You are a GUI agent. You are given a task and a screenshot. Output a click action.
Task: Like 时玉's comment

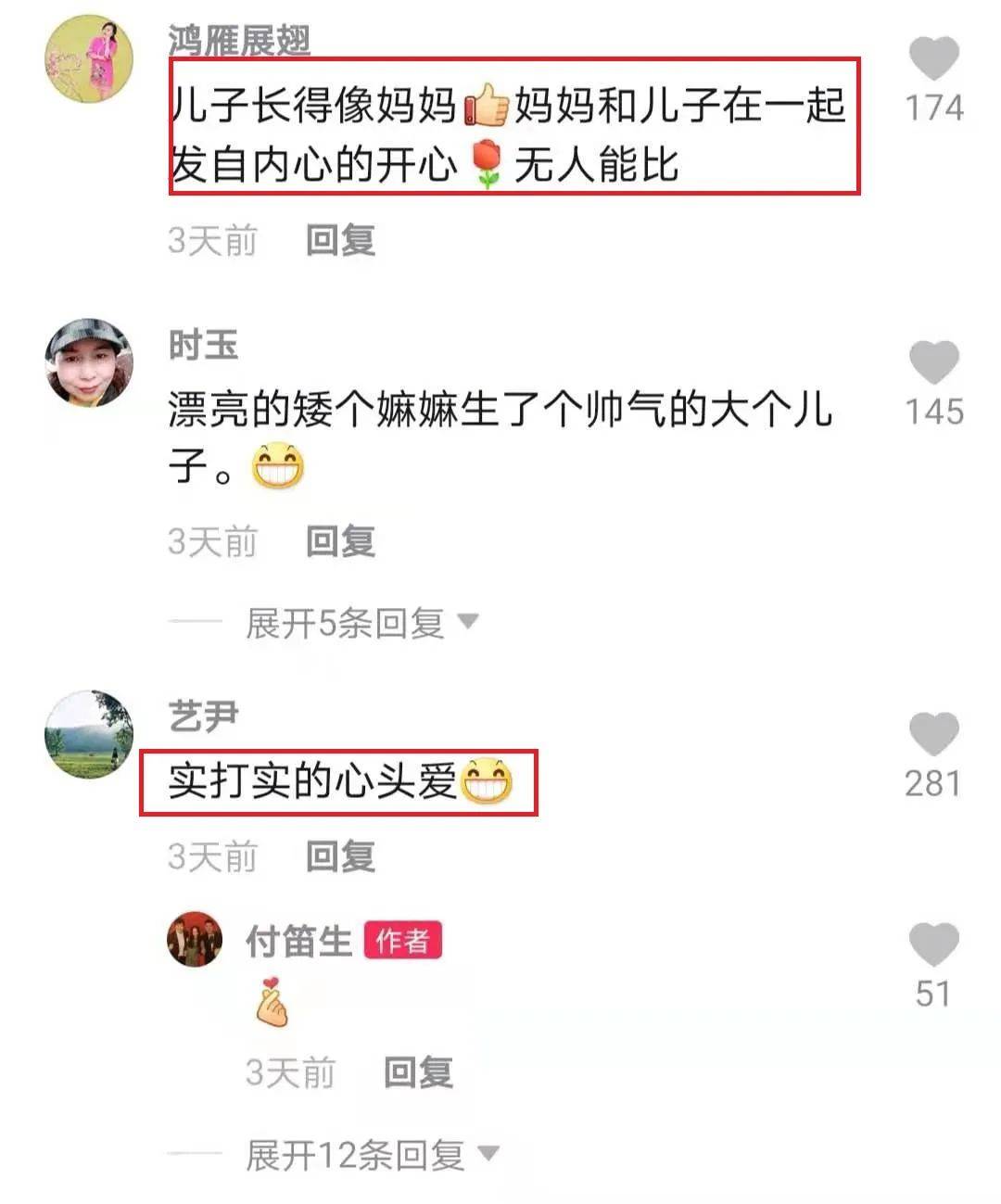pyautogui.click(x=933, y=362)
